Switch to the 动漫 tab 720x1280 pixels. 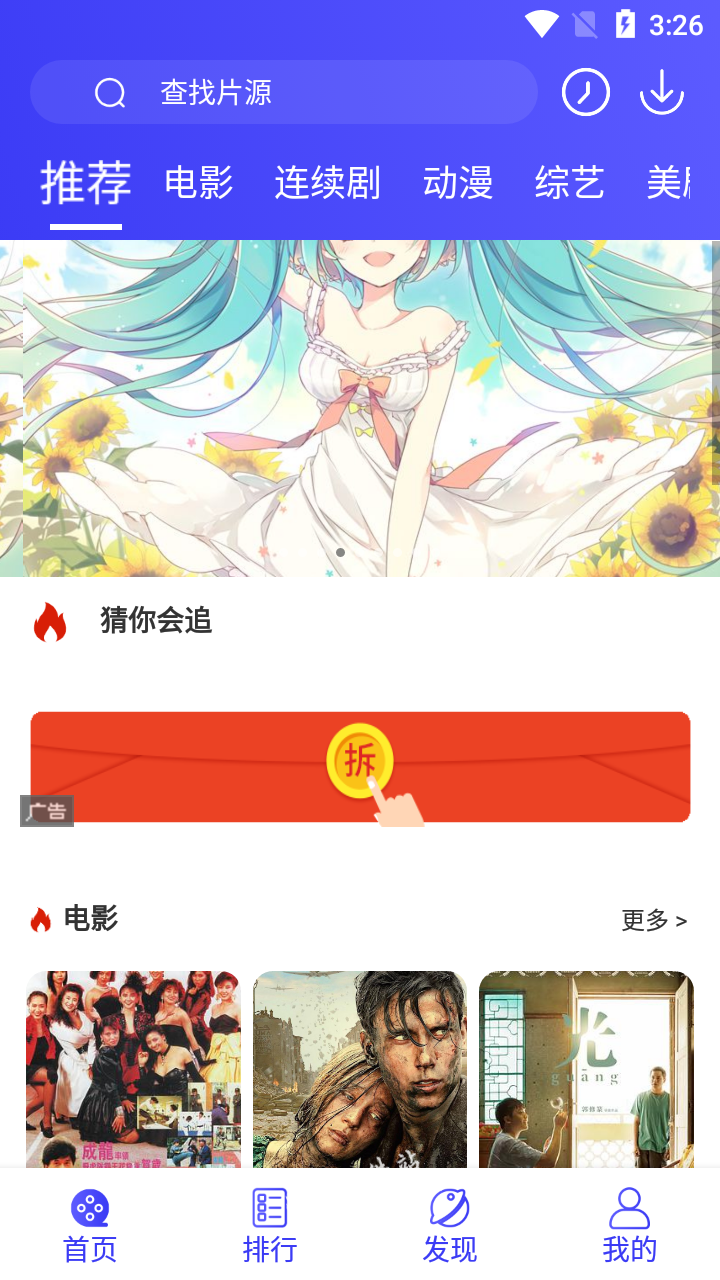(x=458, y=184)
